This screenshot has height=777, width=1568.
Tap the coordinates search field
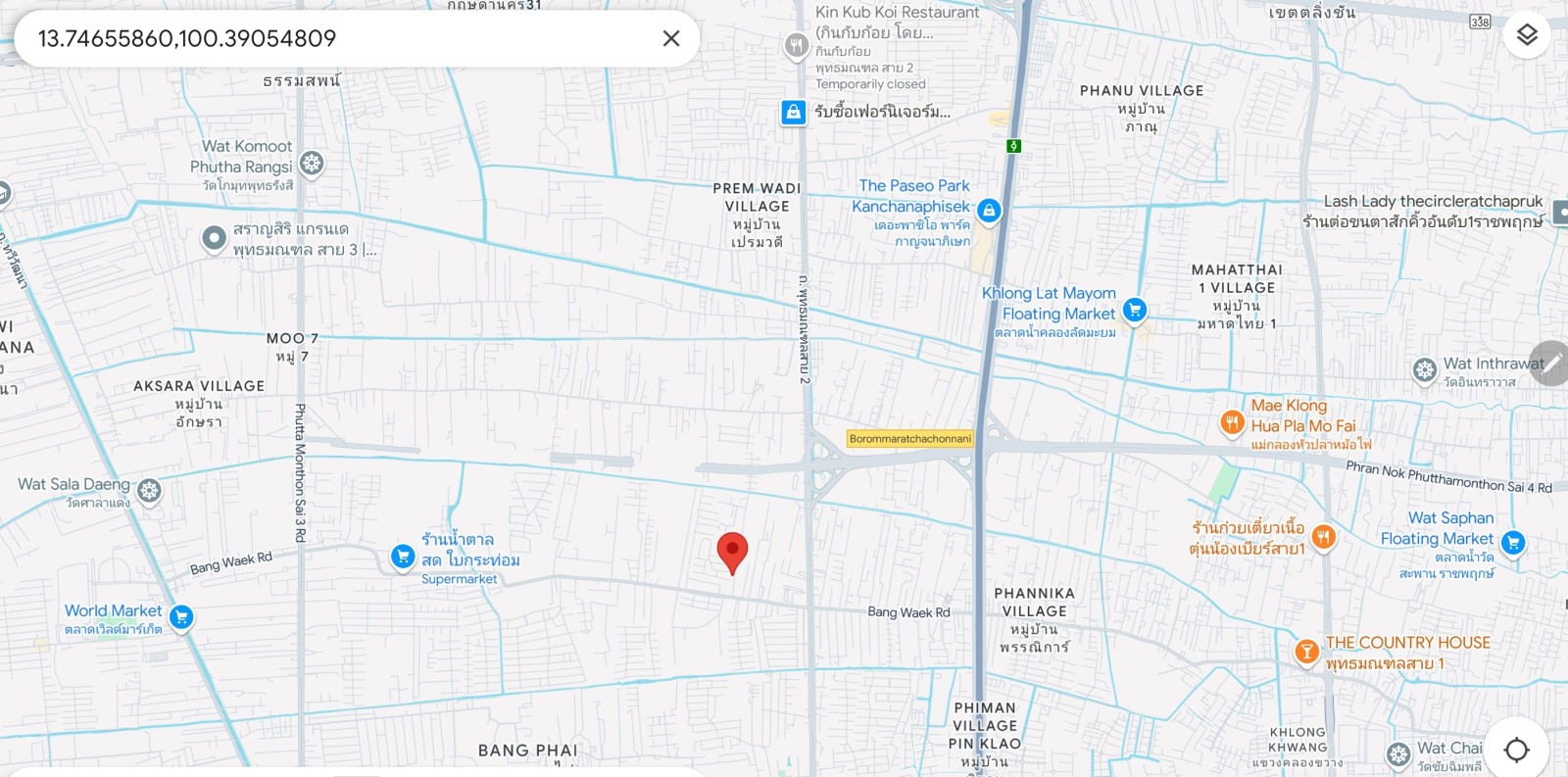point(333,38)
